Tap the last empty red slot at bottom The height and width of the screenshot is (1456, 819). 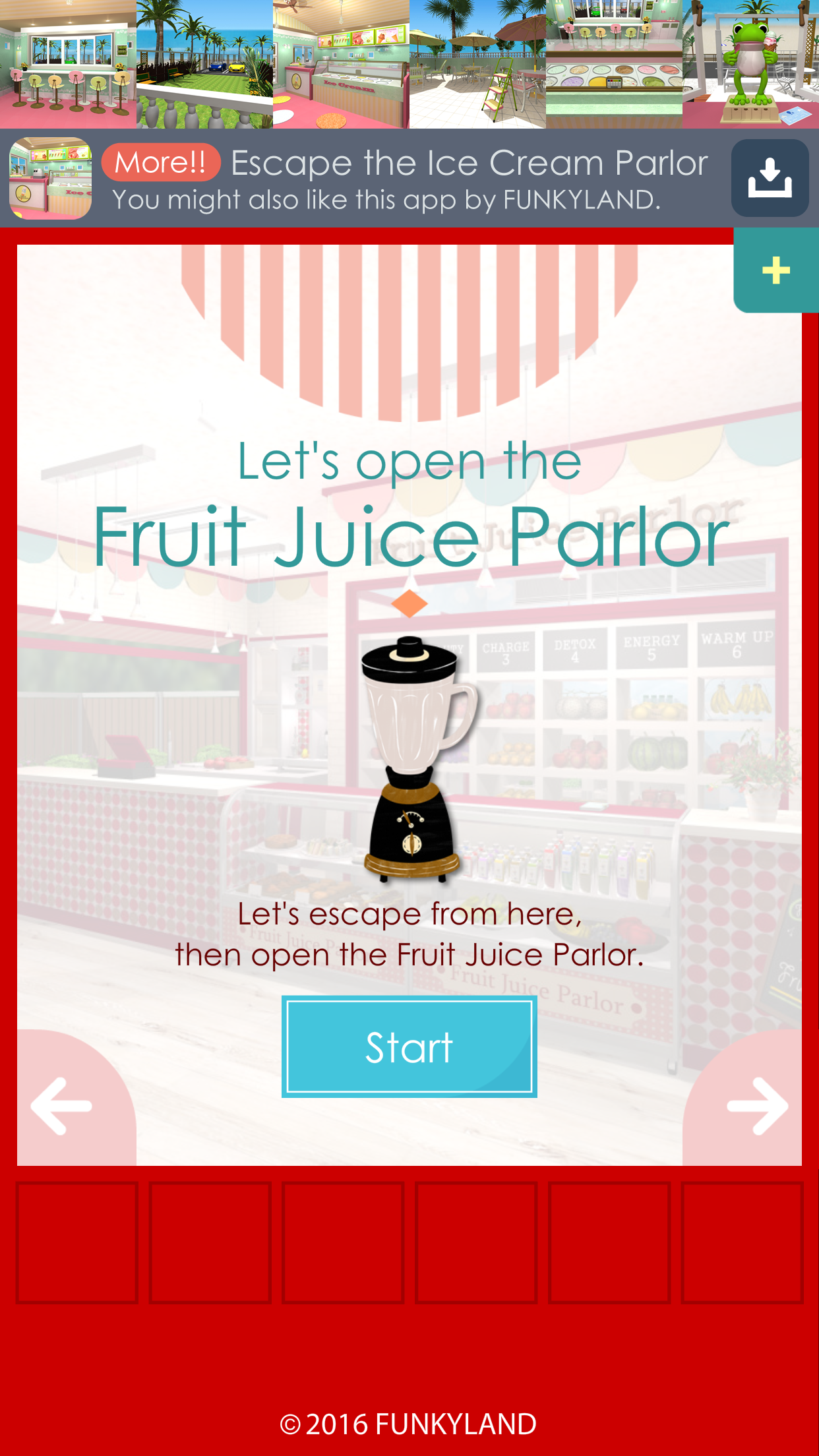pos(743,1242)
